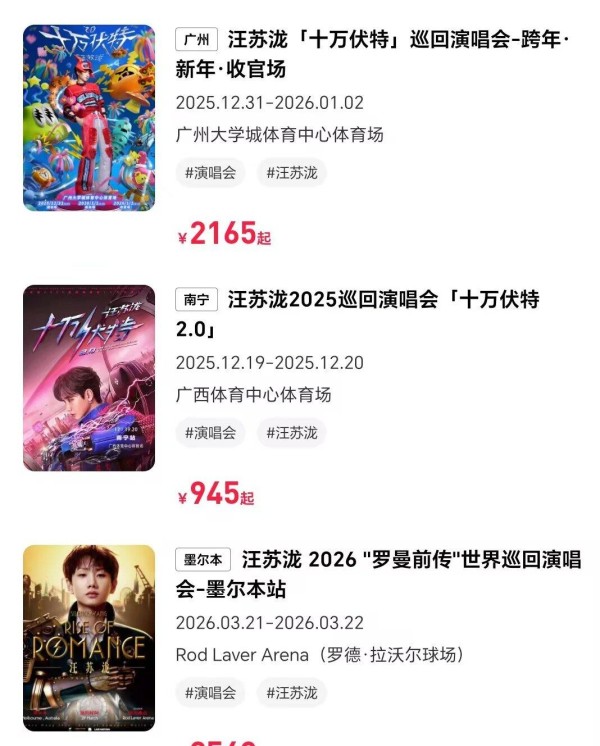
Task: Tap the #汪苏泷 tag under the 广州 concert
Action: (292, 173)
